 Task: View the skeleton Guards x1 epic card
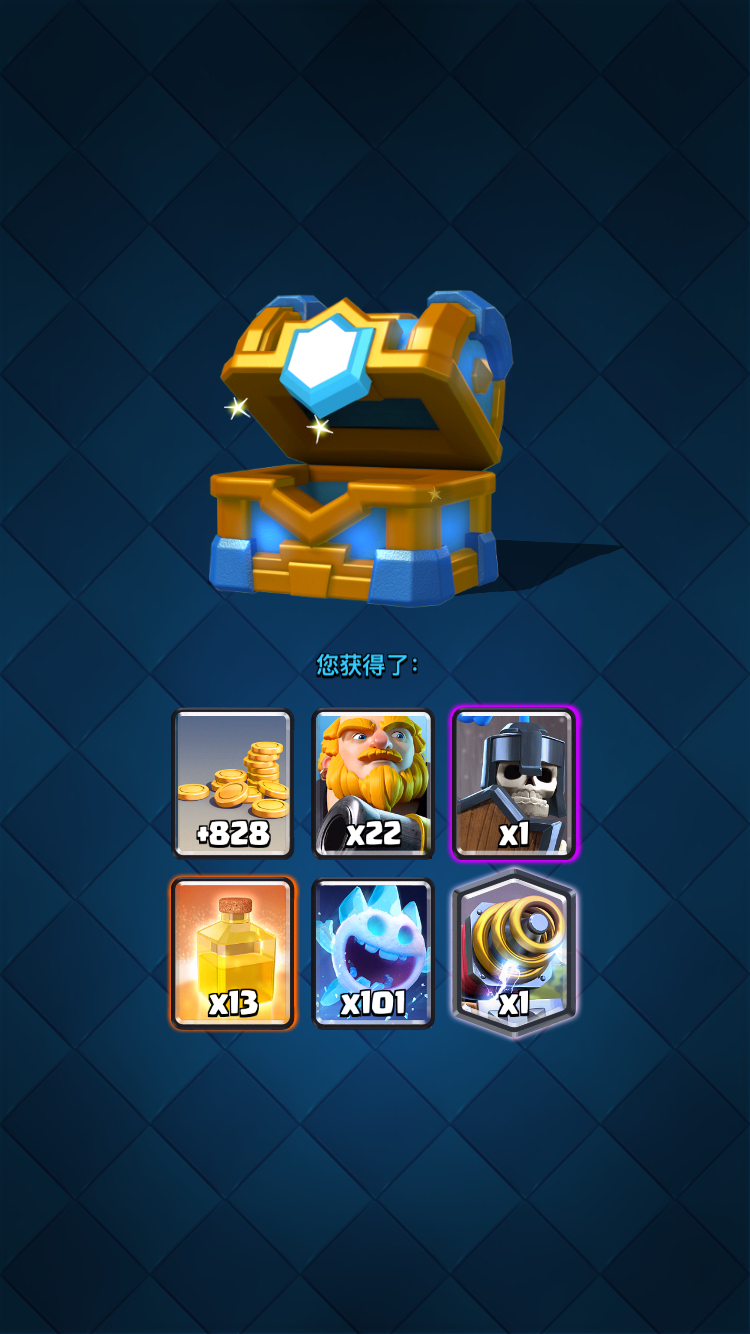pos(513,783)
